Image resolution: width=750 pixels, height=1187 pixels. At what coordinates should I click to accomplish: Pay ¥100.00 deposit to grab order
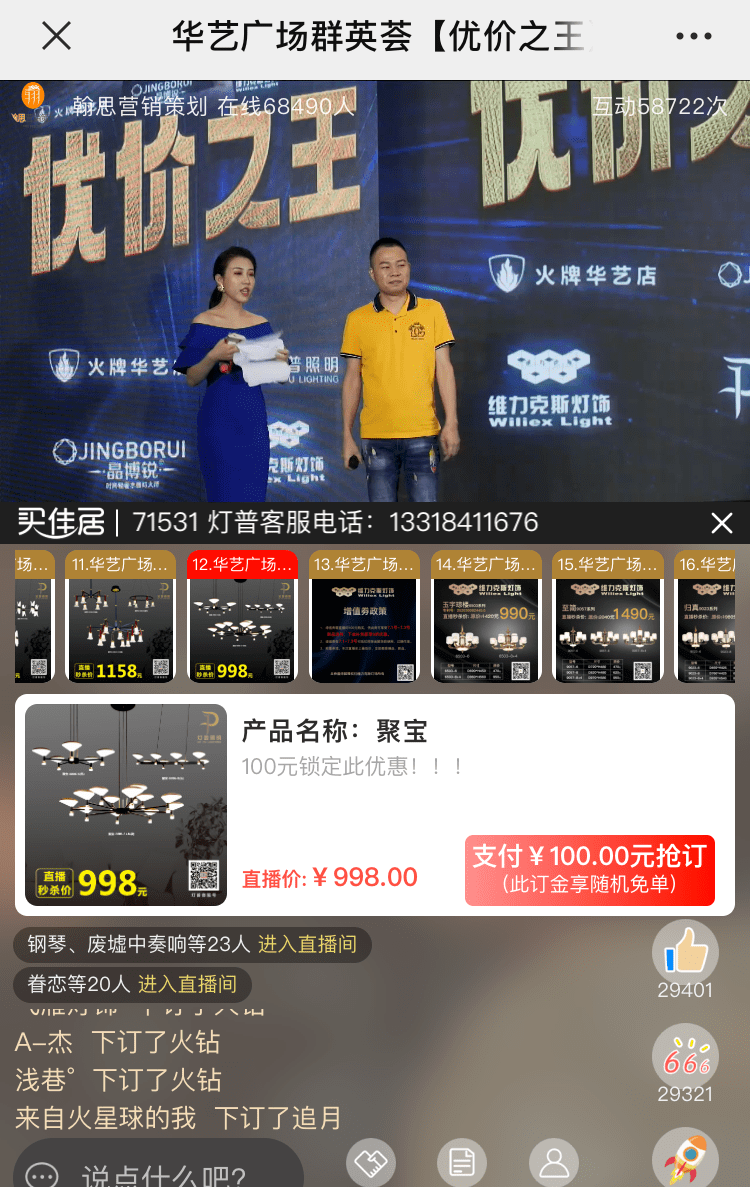coord(589,870)
